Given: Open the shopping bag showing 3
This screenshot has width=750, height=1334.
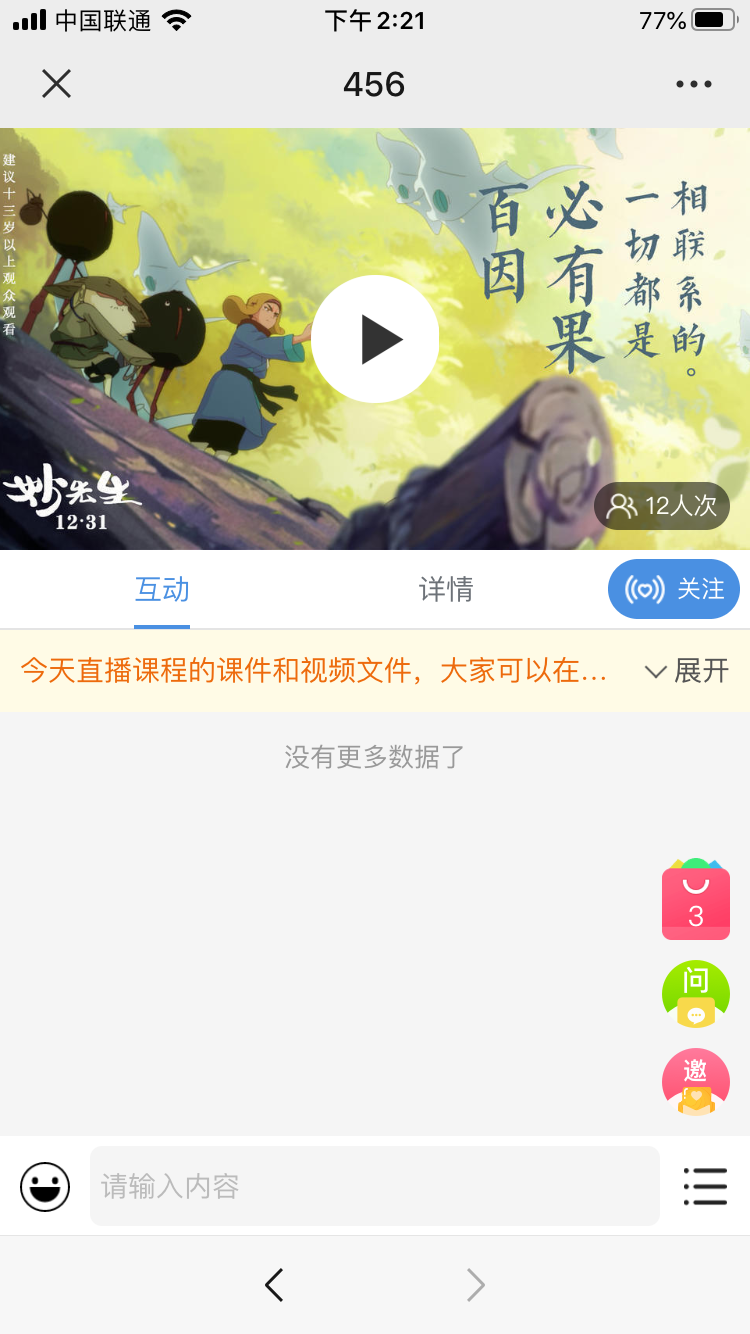Looking at the screenshot, I should [x=696, y=902].
